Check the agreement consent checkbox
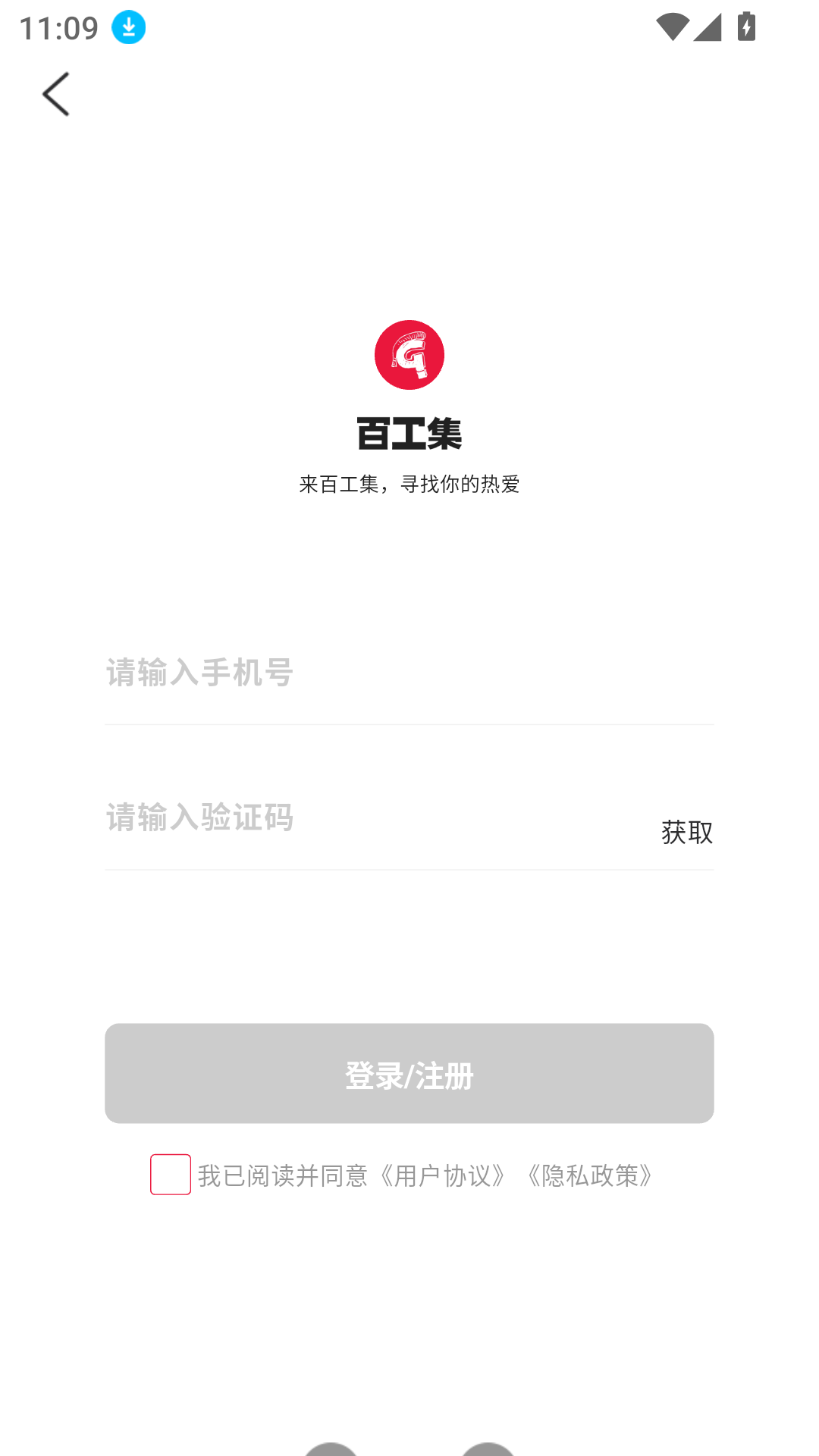Screen dimensions: 819x1456 tap(171, 1175)
